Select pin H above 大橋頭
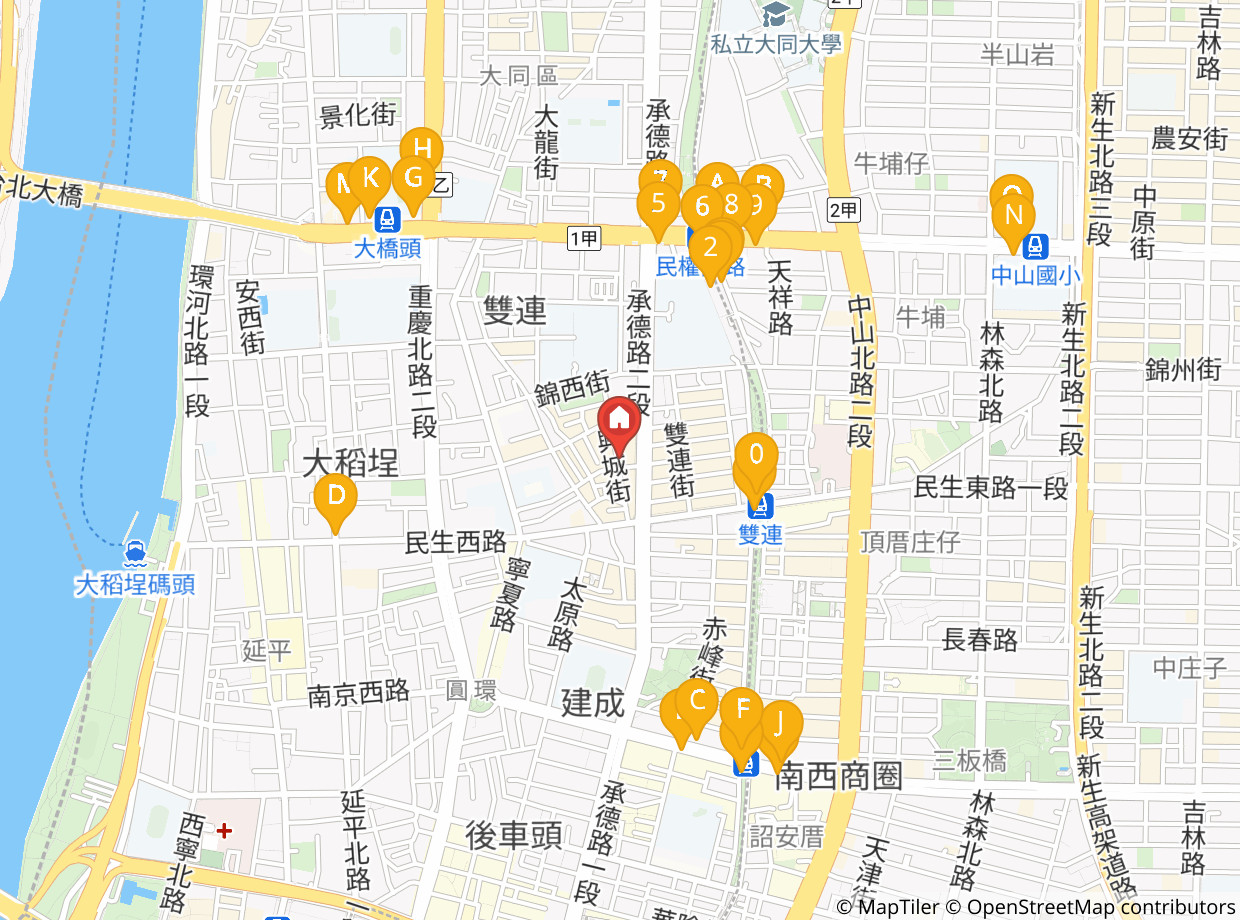The width and height of the screenshot is (1240, 920). 422,149
